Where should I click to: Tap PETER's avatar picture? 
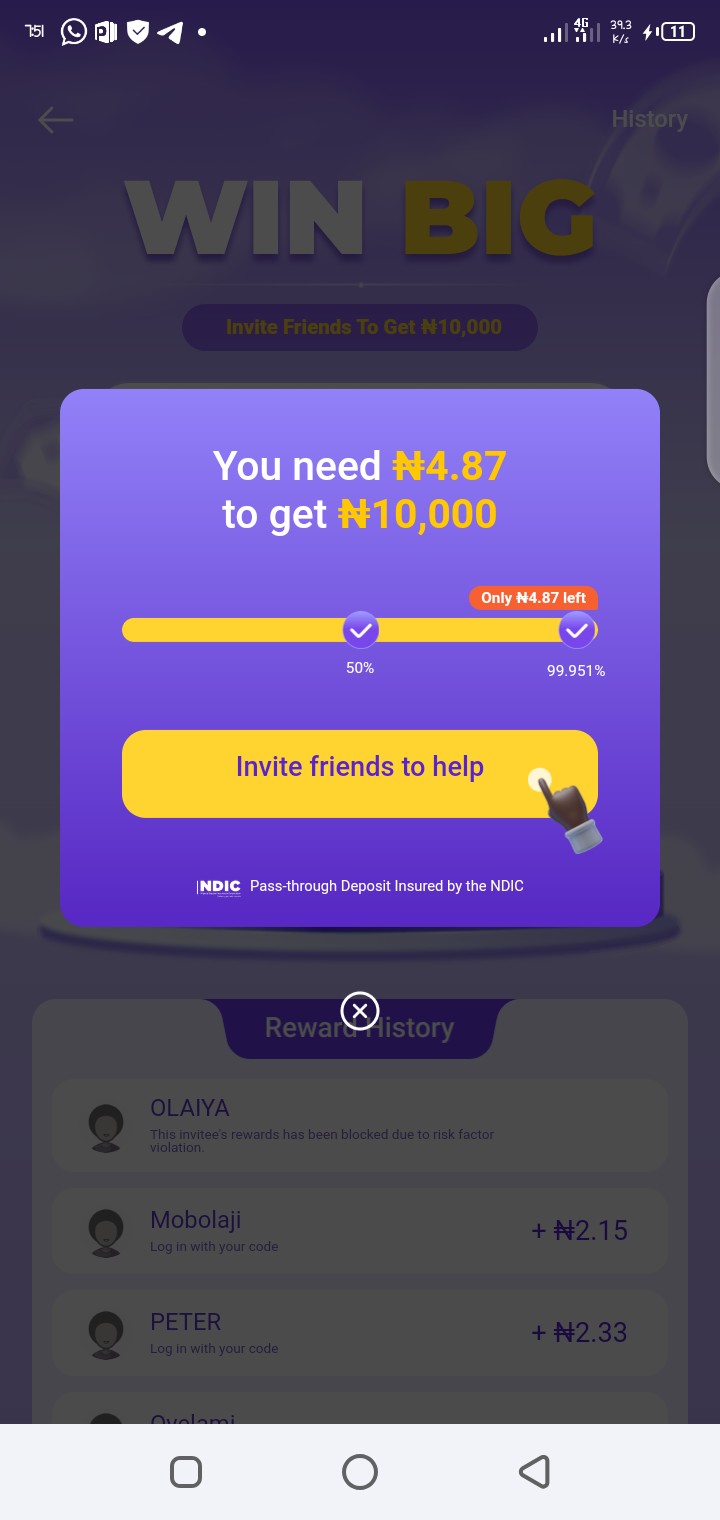coord(106,1333)
